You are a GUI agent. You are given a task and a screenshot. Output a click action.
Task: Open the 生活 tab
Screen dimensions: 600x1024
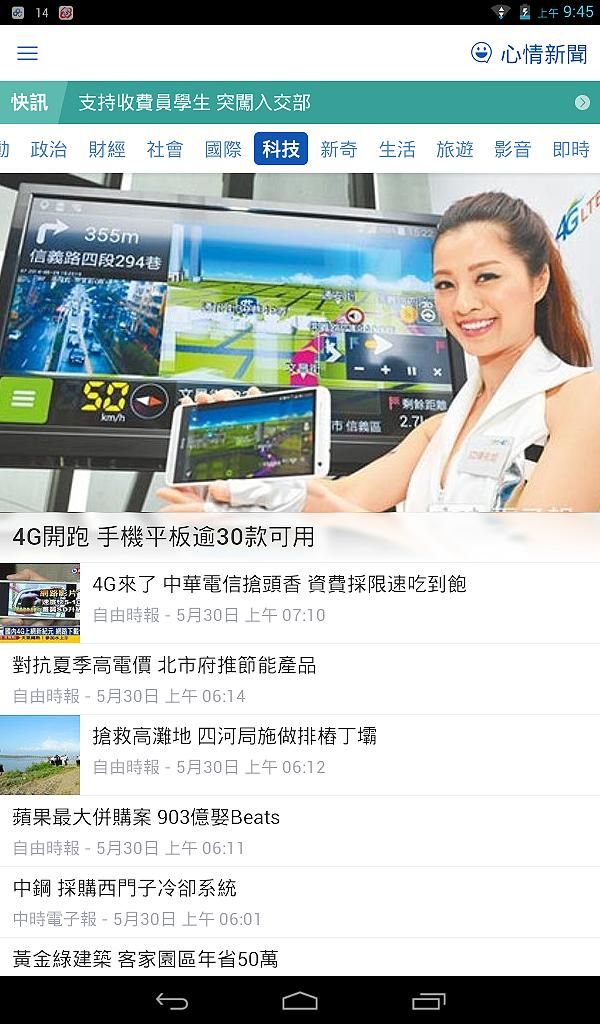pyautogui.click(x=397, y=149)
